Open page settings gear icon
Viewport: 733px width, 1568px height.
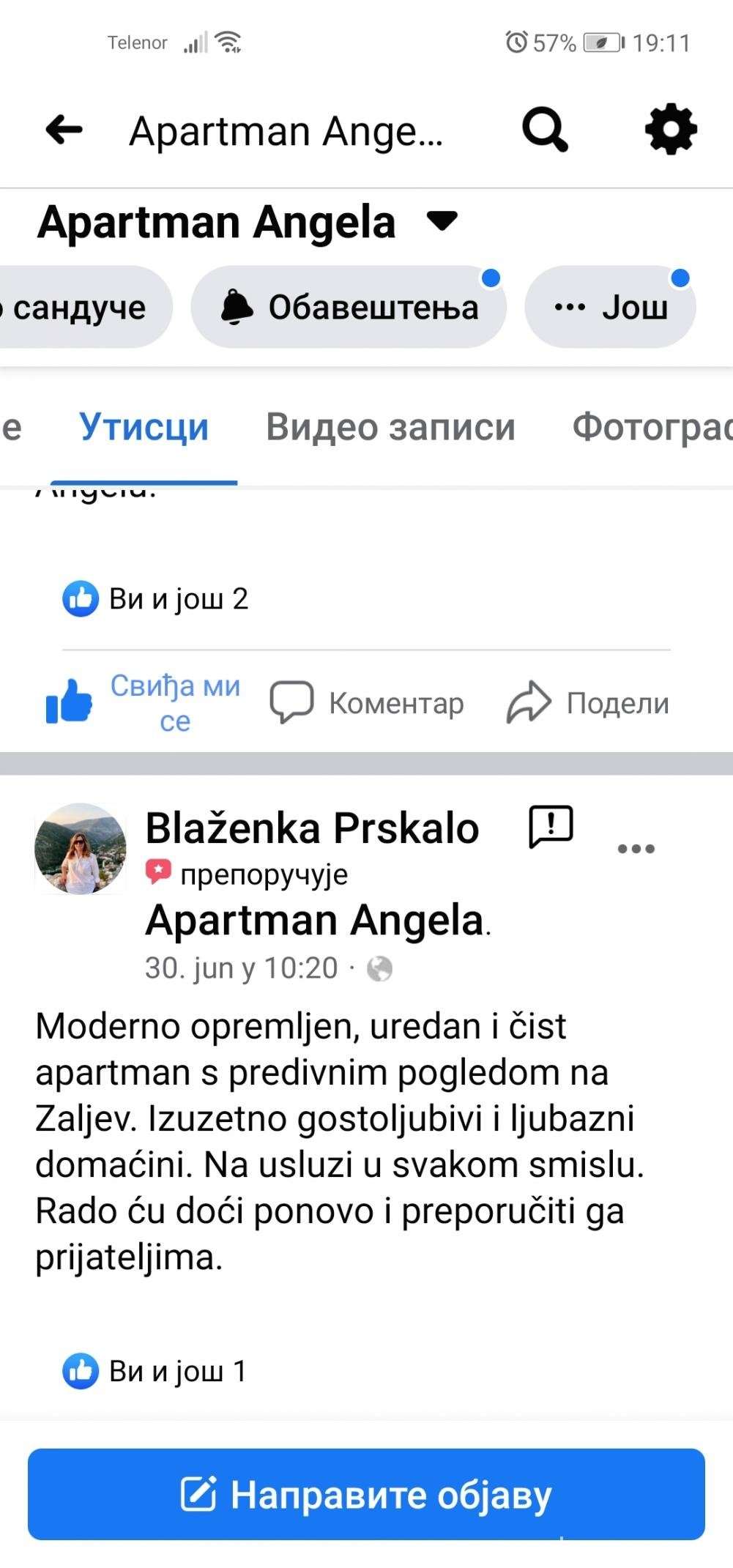[671, 130]
